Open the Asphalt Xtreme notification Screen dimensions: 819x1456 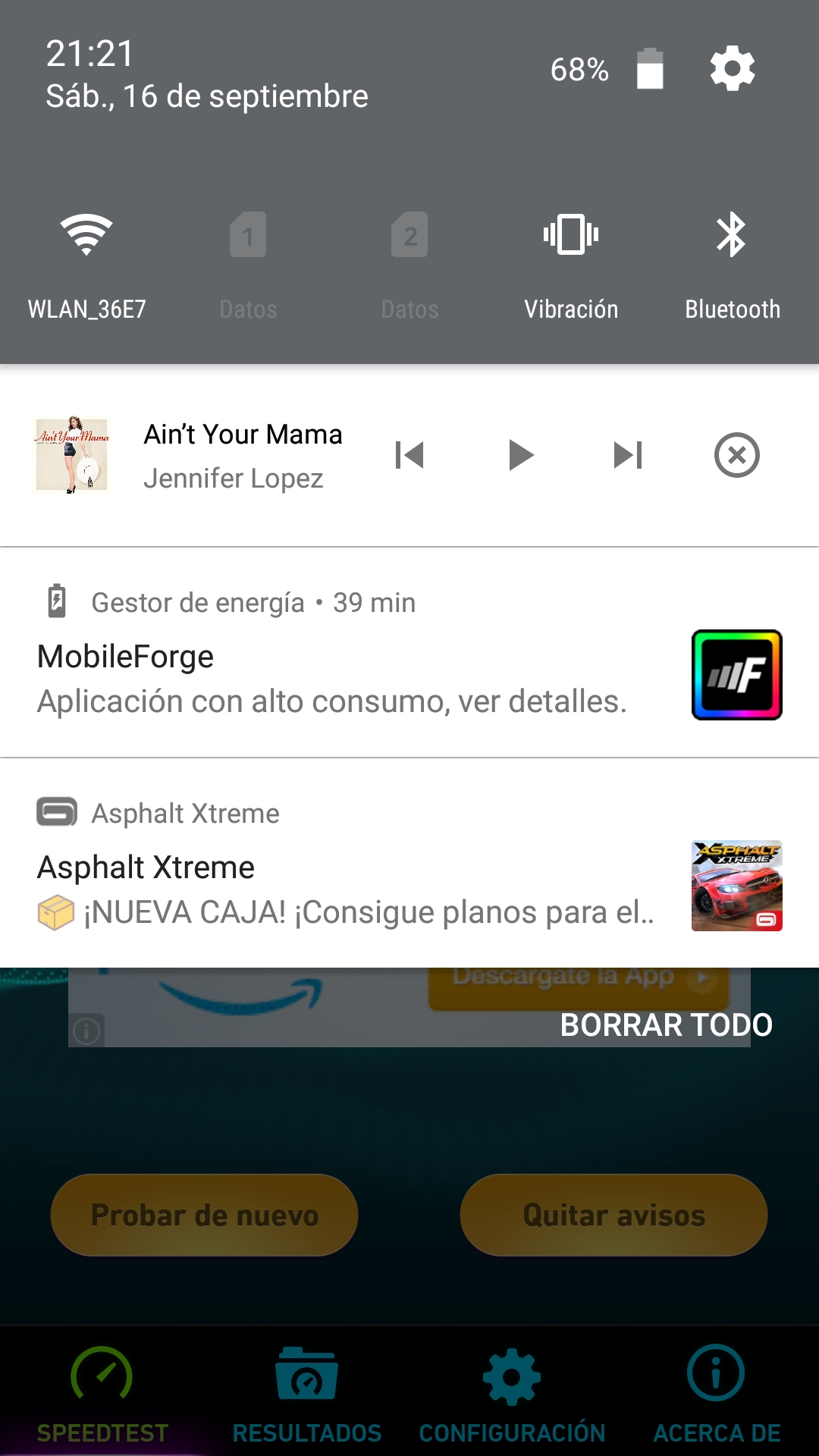(x=409, y=863)
